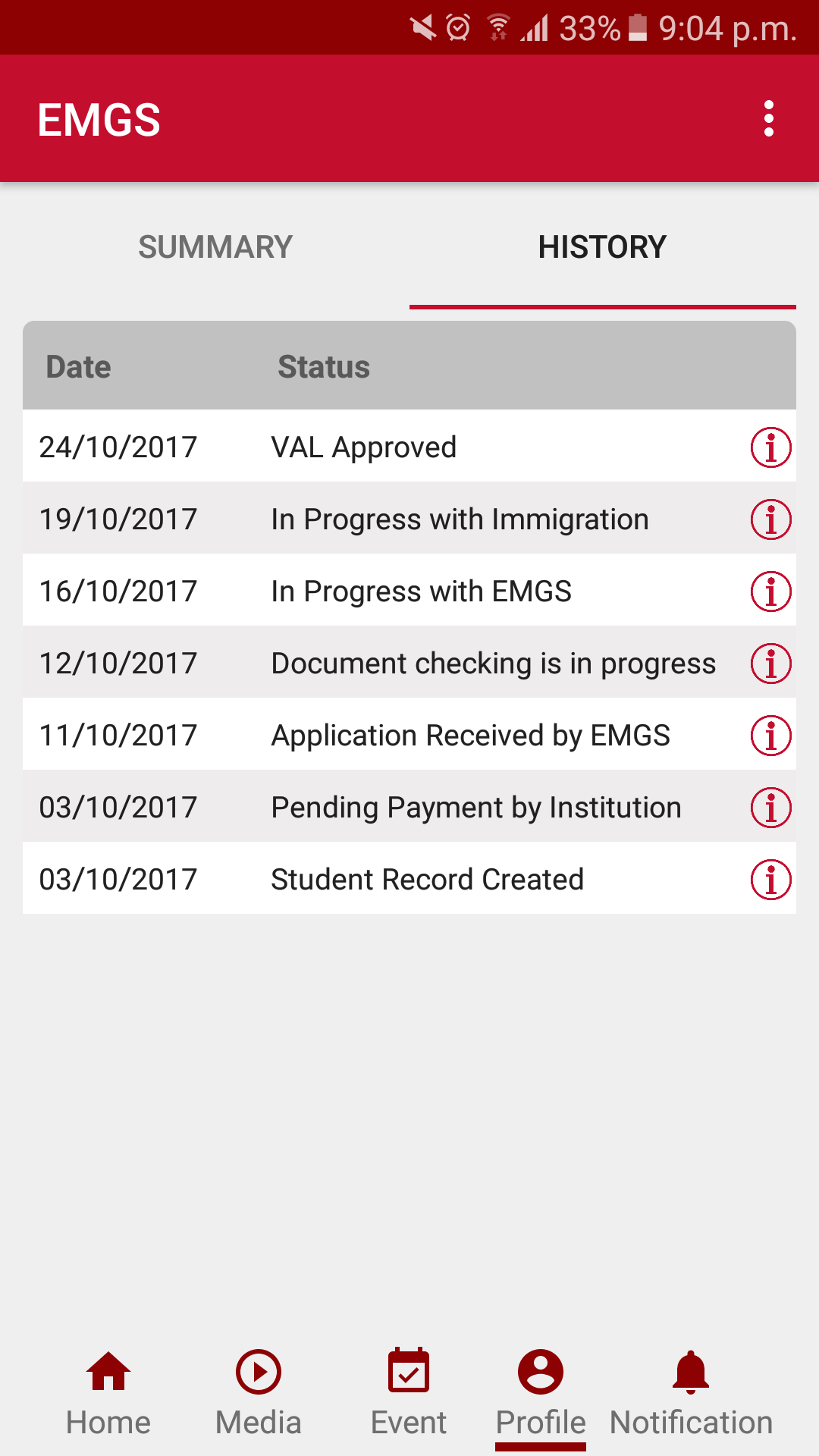Check info for Pending Payment by Institution
Image resolution: width=819 pixels, height=1456 pixels.
(x=770, y=808)
